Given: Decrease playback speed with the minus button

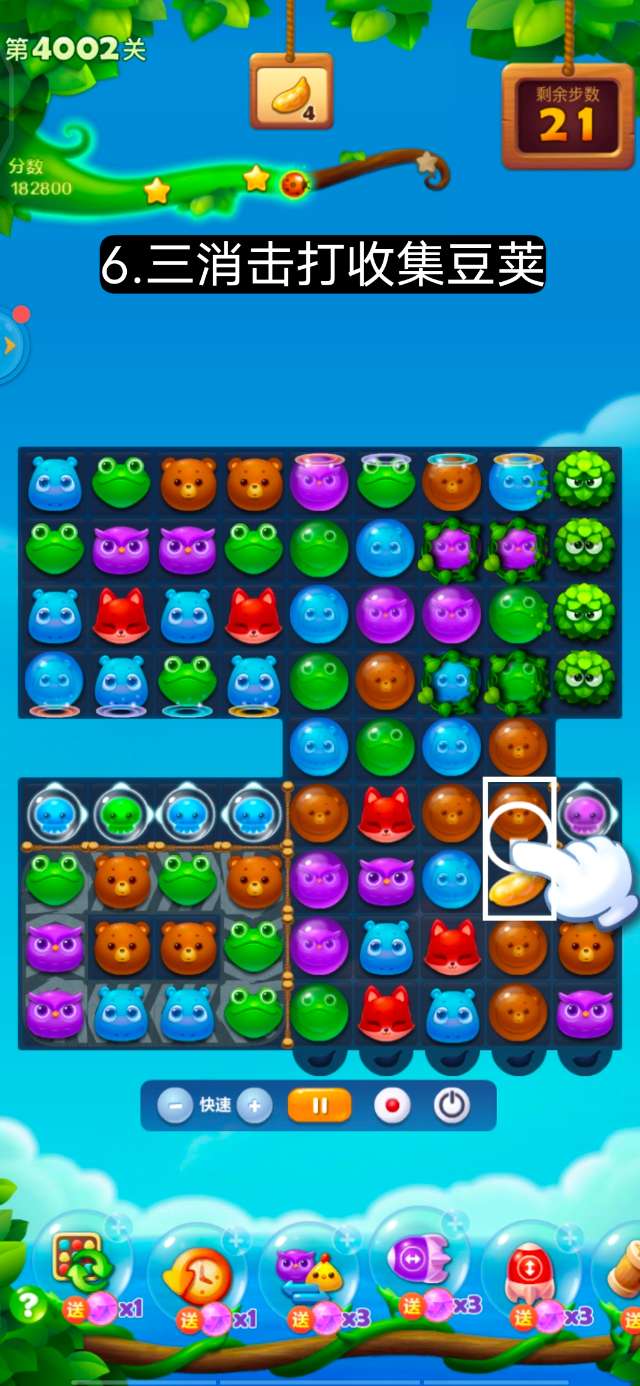Looking at the screenshot, I should coord(175,1106).
